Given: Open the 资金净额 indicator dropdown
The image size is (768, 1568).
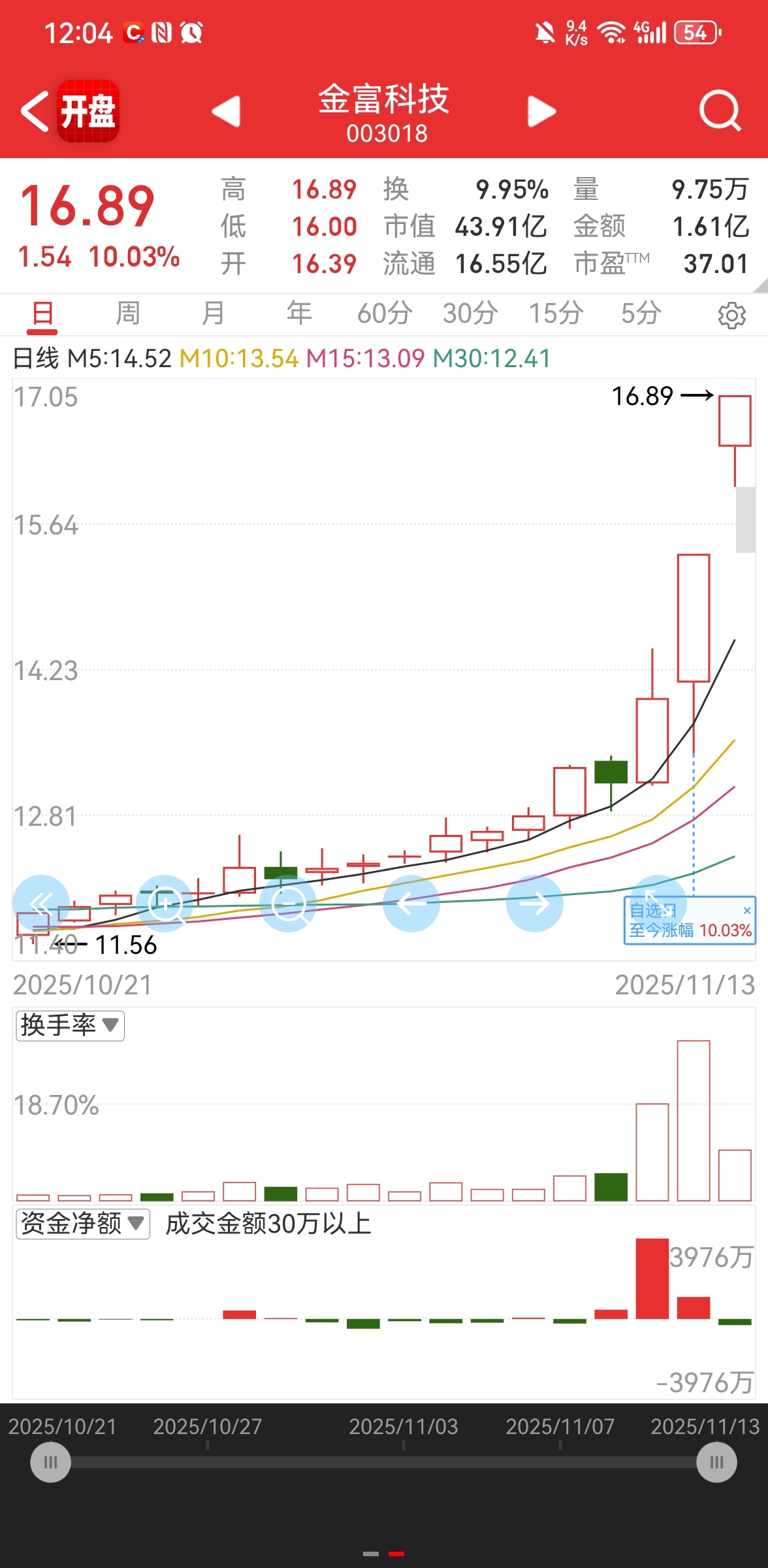Looking at the screenshot, I should coord(83,1224).
